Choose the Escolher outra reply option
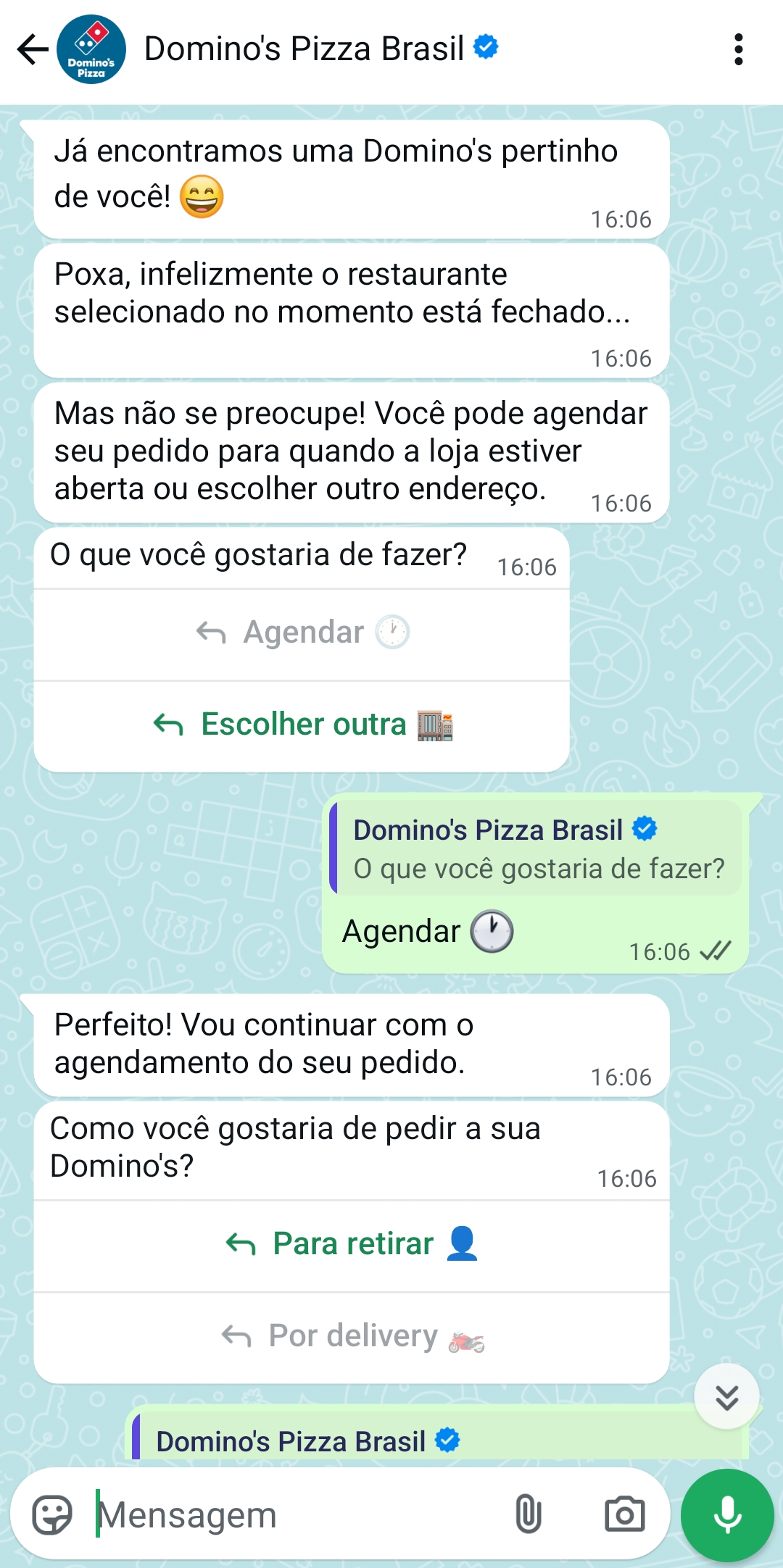The width and height of the screenshot is (783, 1568). point(303,722)
